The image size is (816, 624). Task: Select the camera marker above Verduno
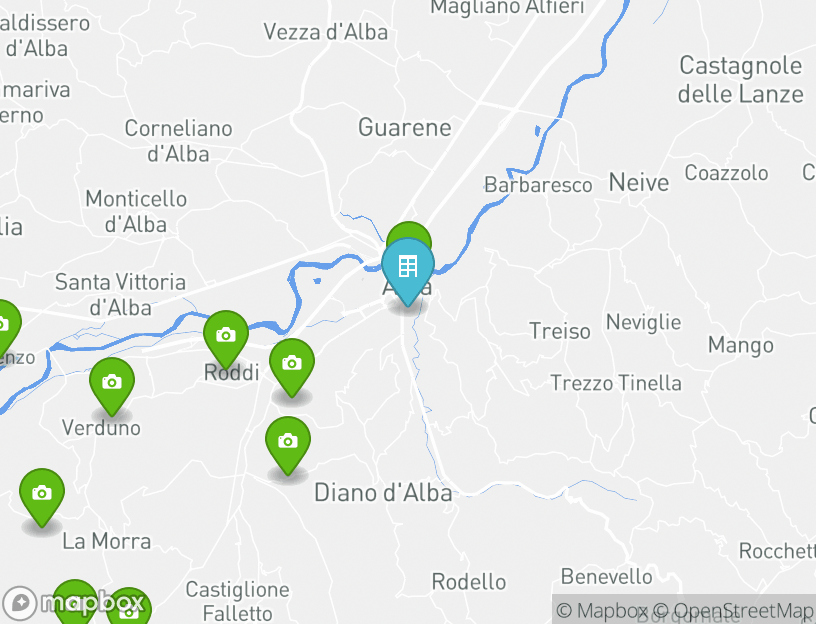[112, 383]
